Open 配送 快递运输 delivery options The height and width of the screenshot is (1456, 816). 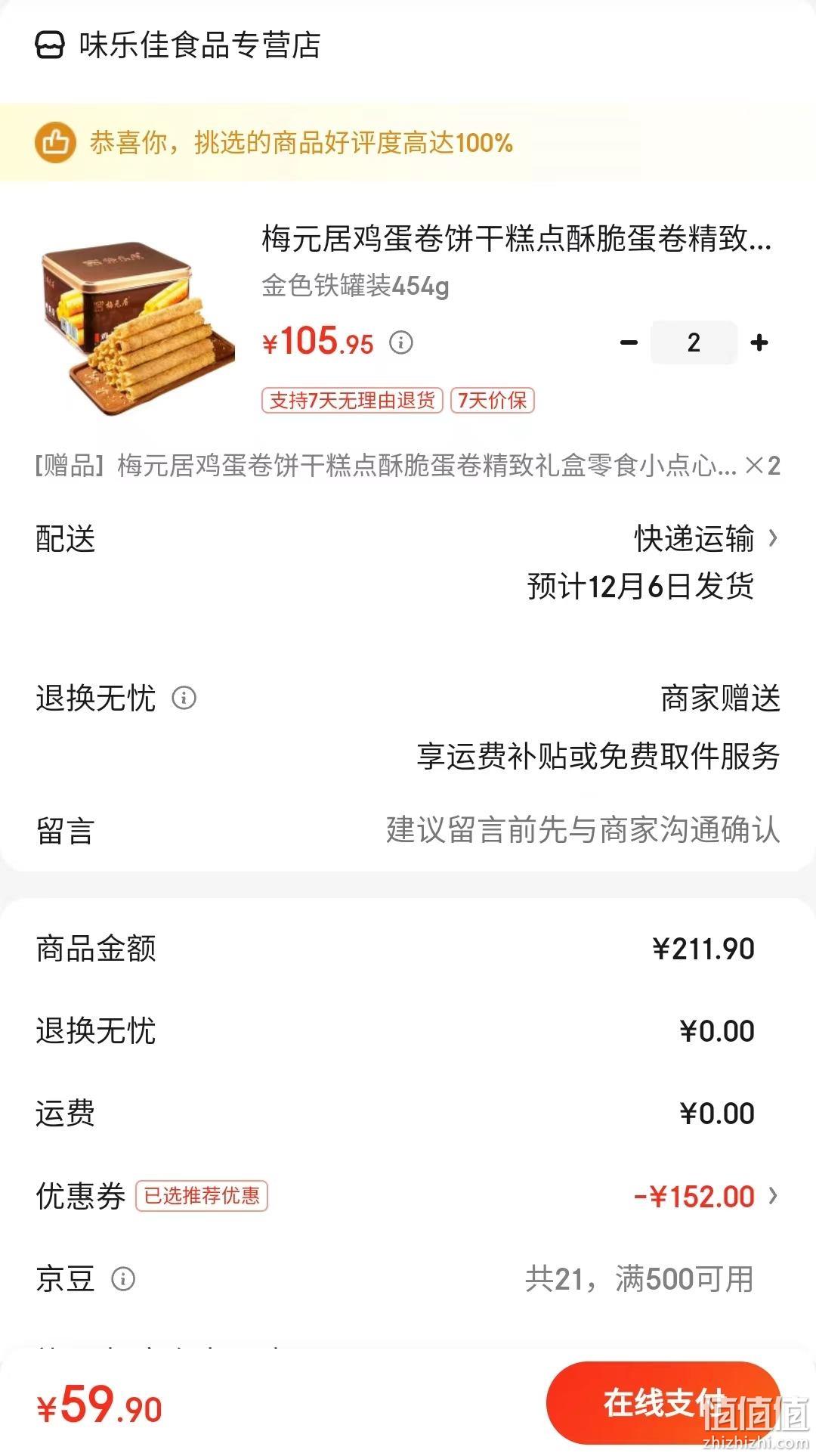pos(408,562)
